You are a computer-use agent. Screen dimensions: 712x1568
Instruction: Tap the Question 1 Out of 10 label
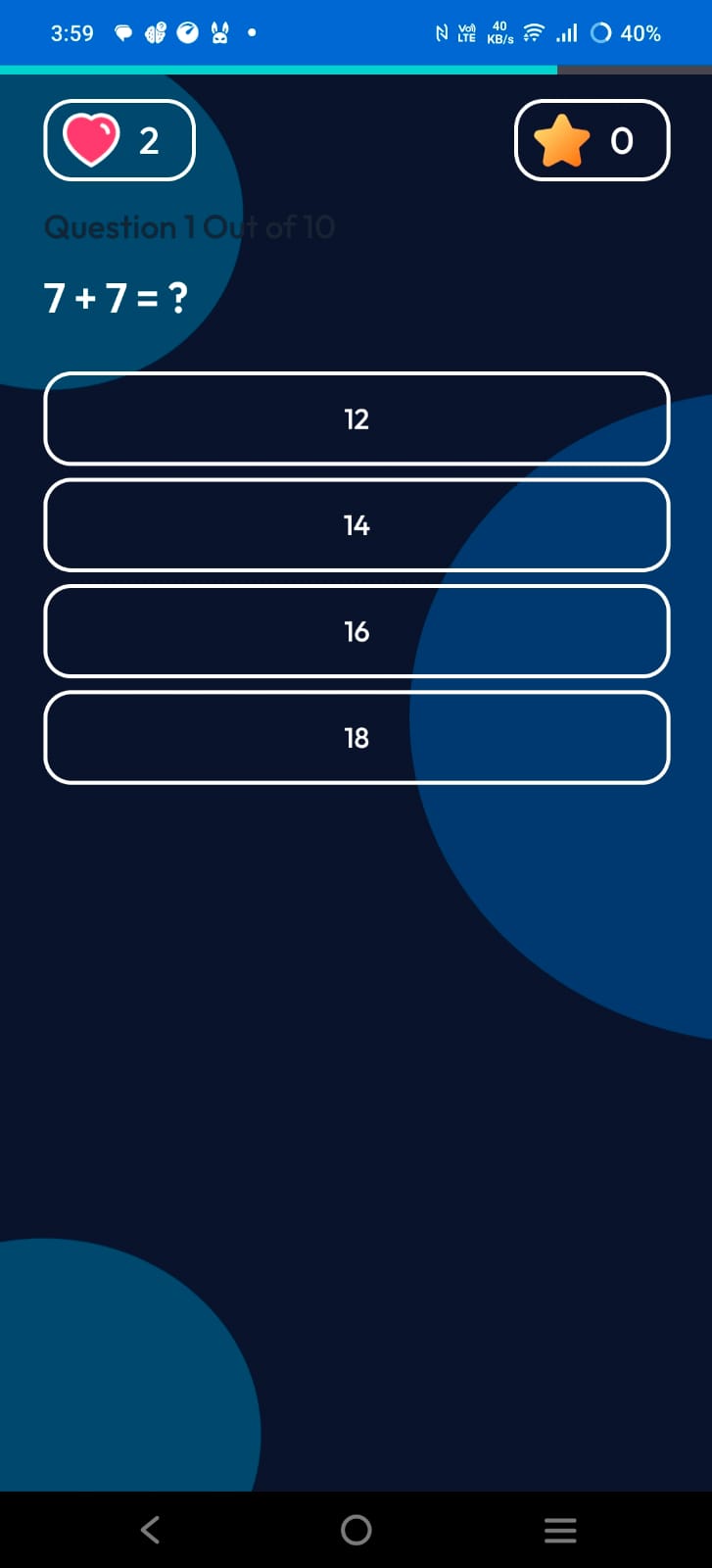pos(189,226)
